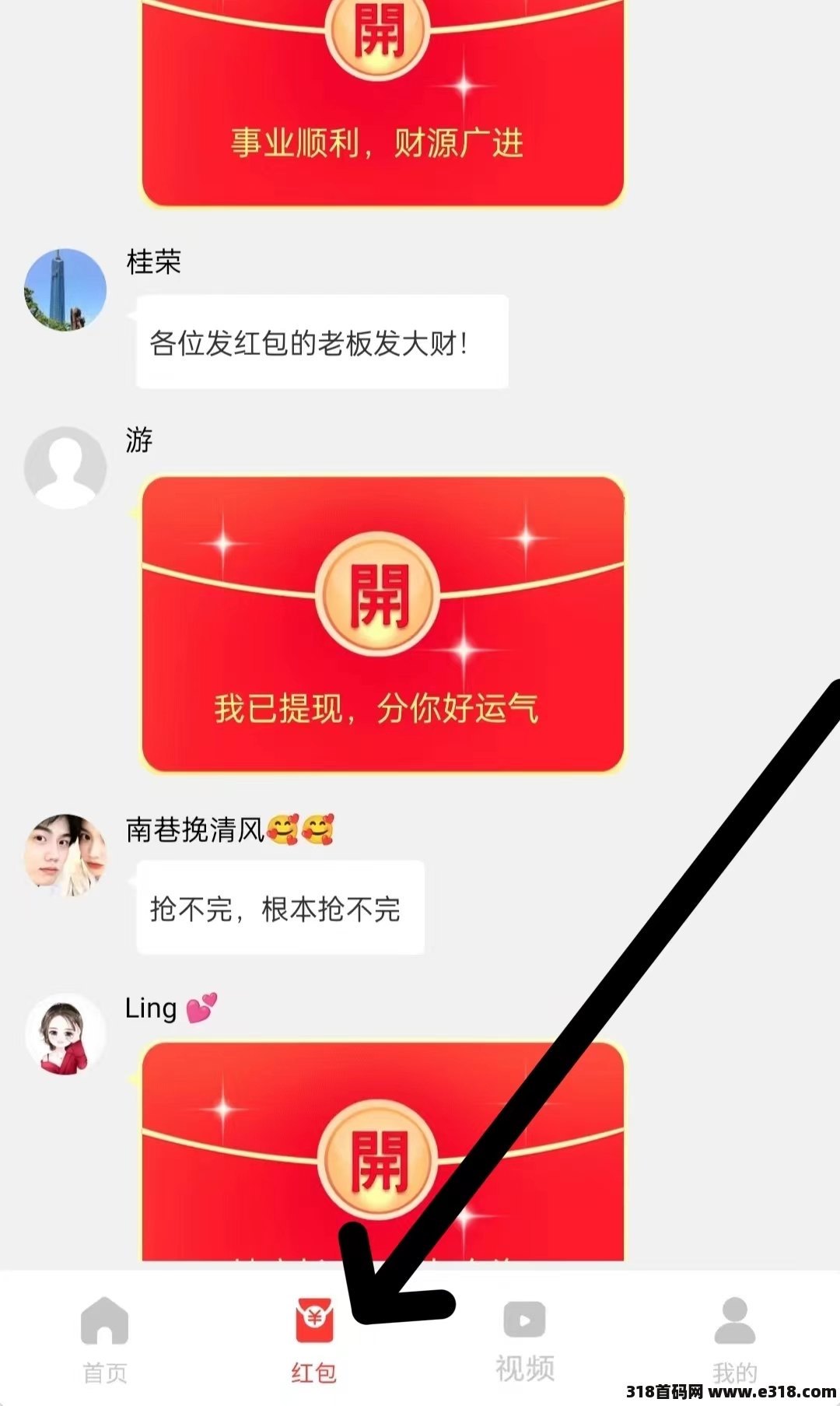840x1406 pixels.
Task: View 南巷挽清风's profile avatar
Action: 65,854
